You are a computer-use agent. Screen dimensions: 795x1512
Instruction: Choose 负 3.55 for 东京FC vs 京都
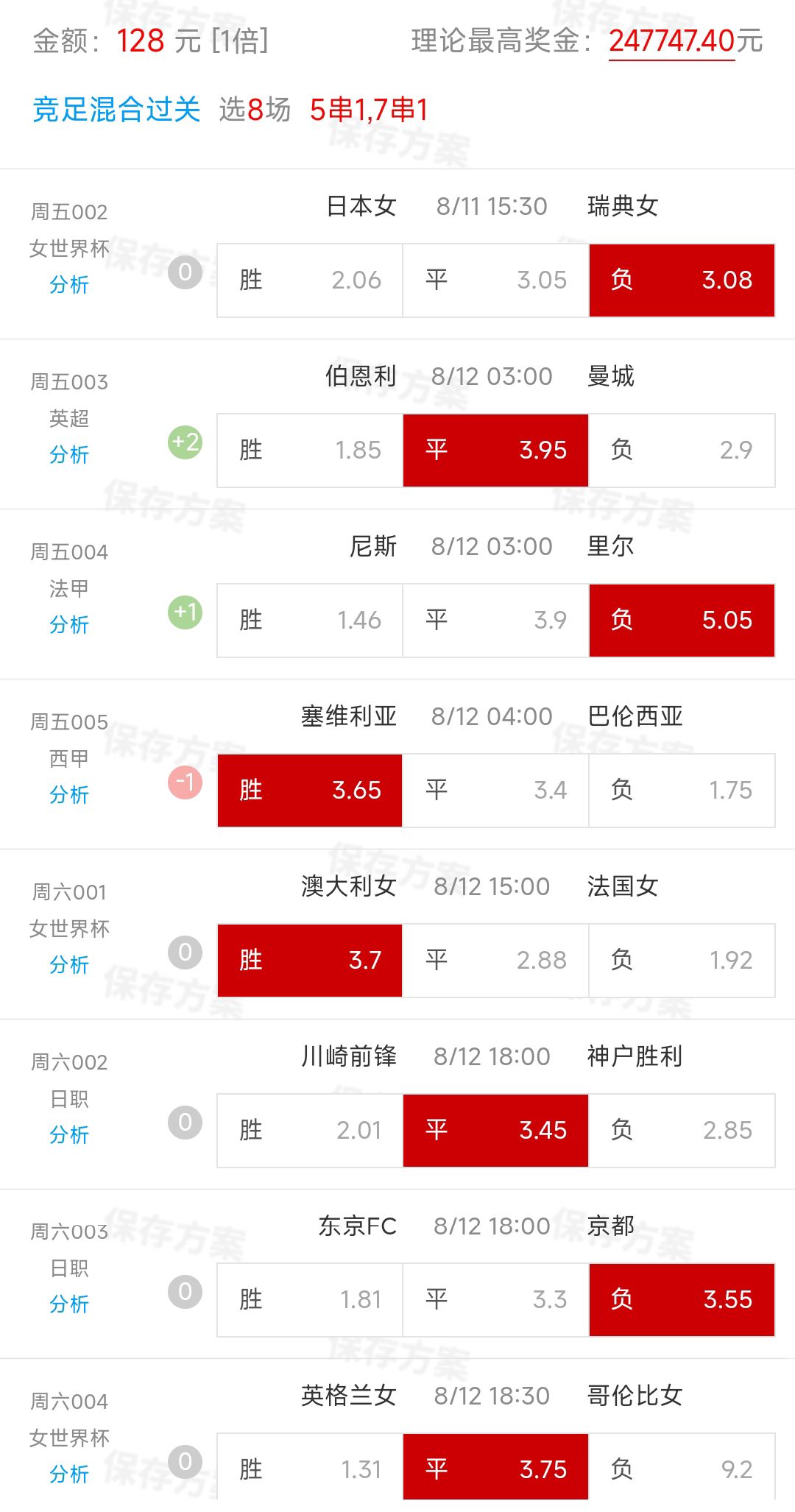(x=682, y=1300)
